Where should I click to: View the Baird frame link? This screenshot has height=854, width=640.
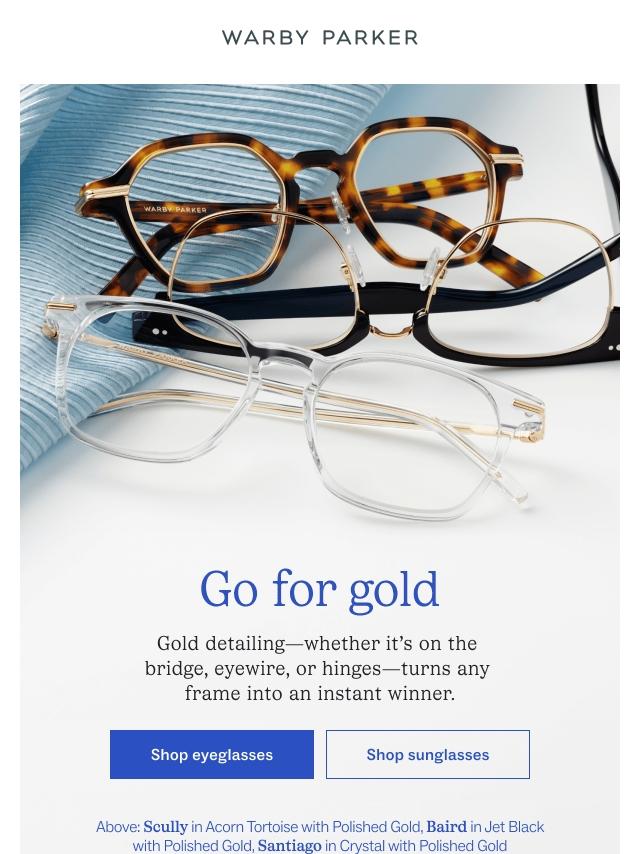[x=446, y=827]
